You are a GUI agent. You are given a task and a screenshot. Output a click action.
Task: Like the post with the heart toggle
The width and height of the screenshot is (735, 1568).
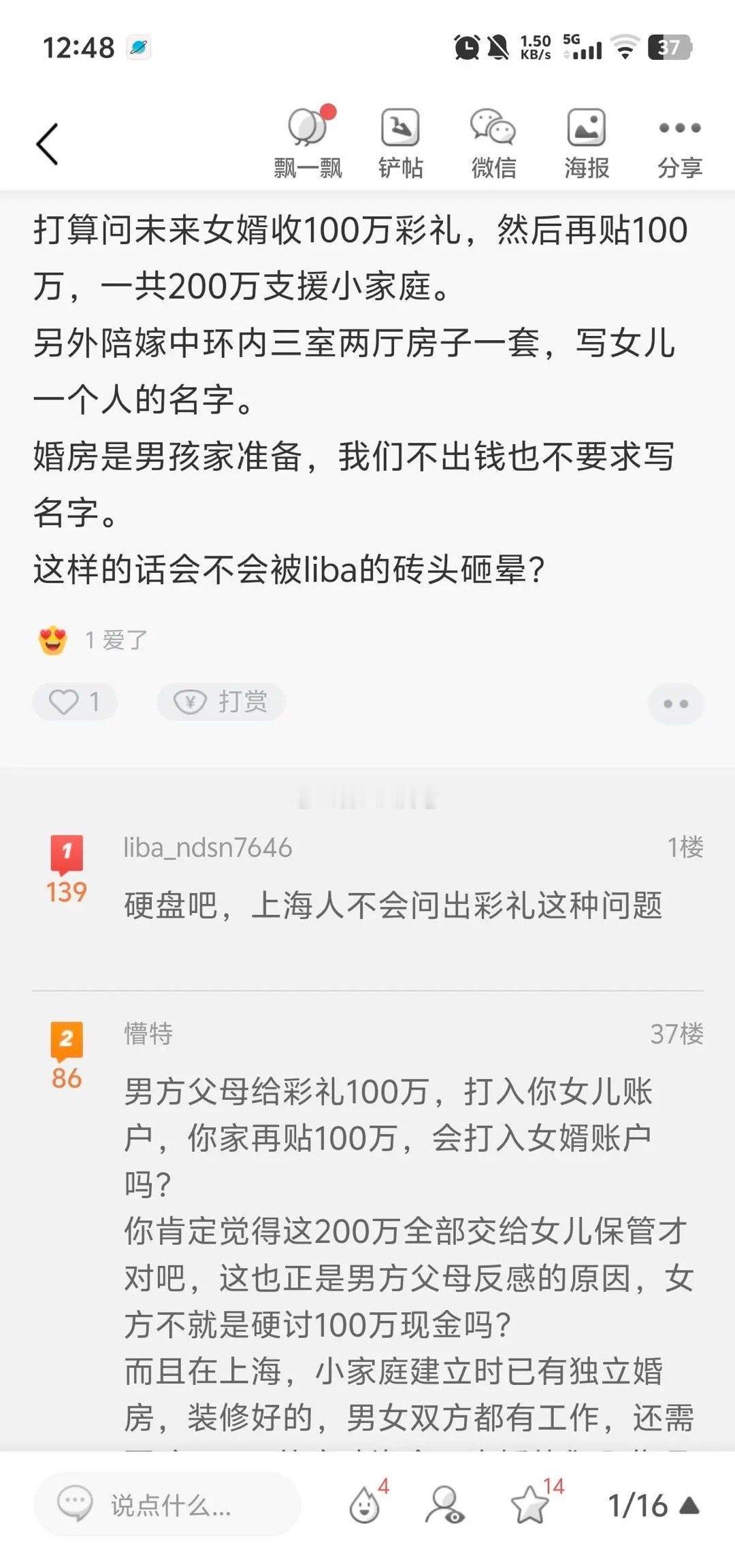[75, 701]
